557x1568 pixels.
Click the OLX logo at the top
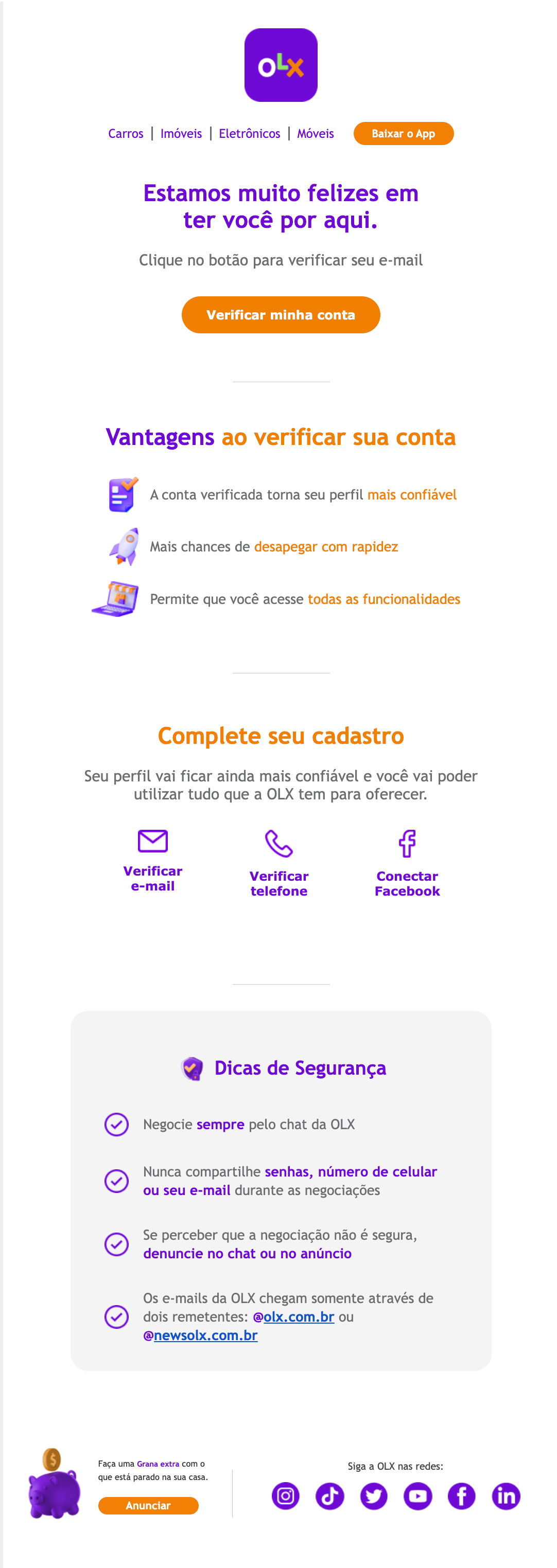[x=281, y=64]
